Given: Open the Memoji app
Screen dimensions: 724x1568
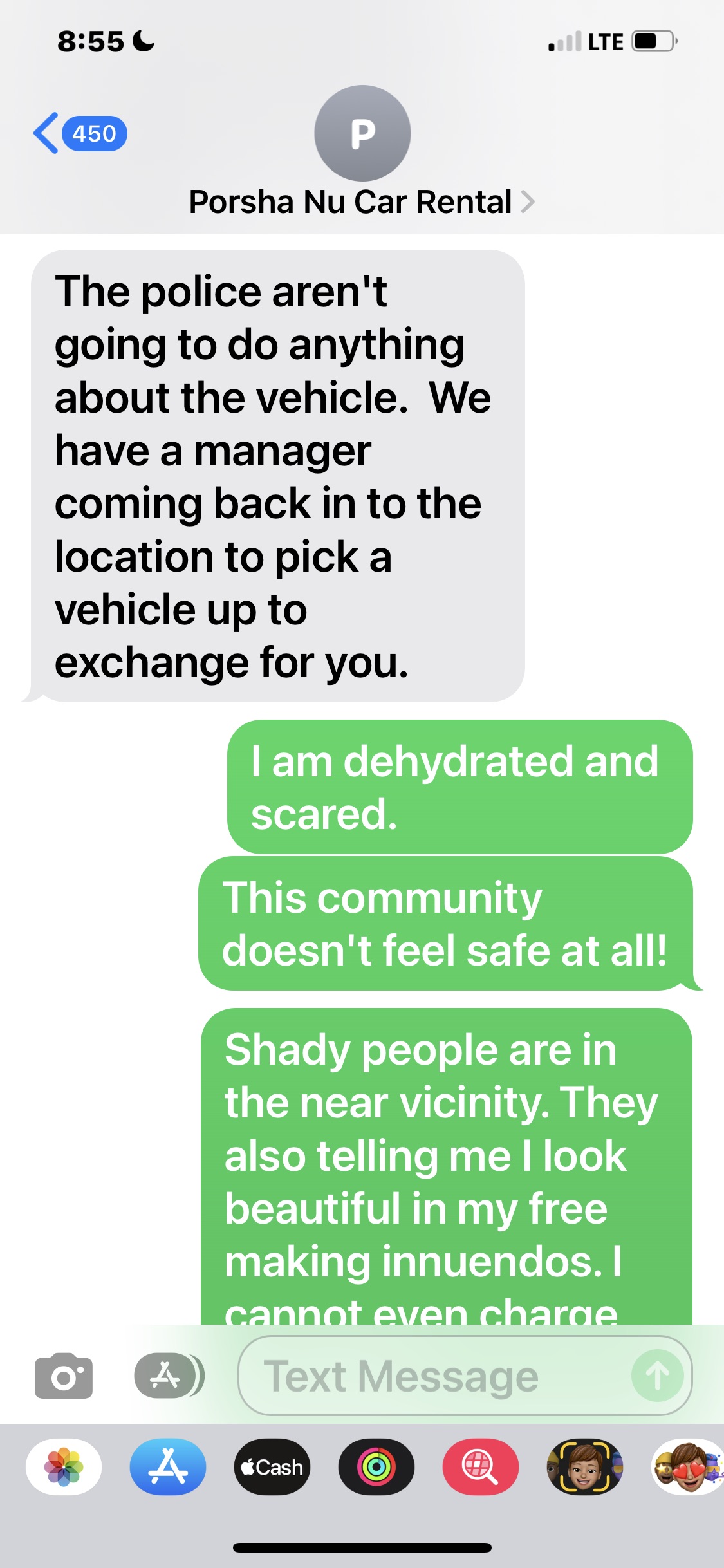Looking at the screenshot, I should [x=584, y=1467].
